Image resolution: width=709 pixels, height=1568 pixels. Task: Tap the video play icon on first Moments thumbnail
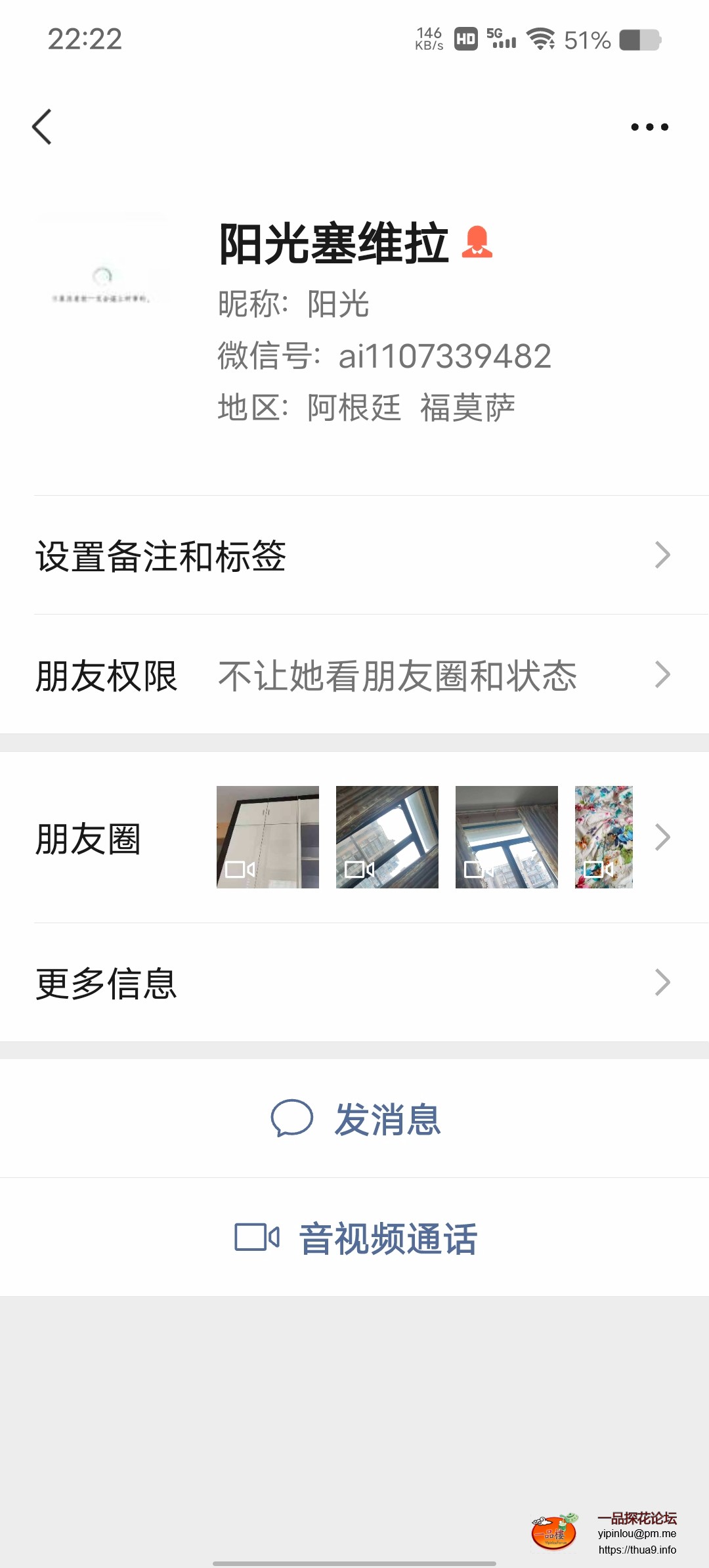(240, 870)
